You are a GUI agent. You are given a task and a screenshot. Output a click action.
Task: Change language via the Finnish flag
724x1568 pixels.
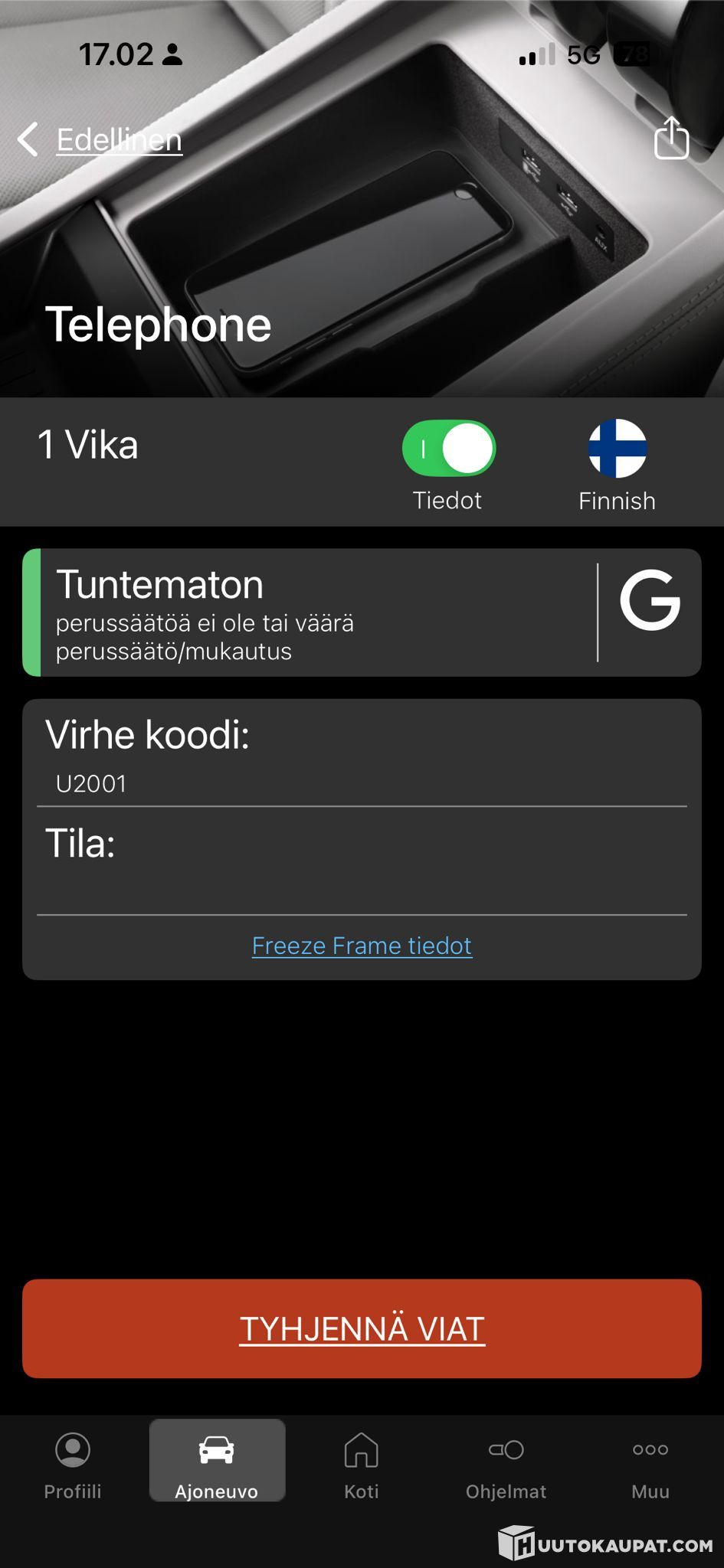pos(617,449)
